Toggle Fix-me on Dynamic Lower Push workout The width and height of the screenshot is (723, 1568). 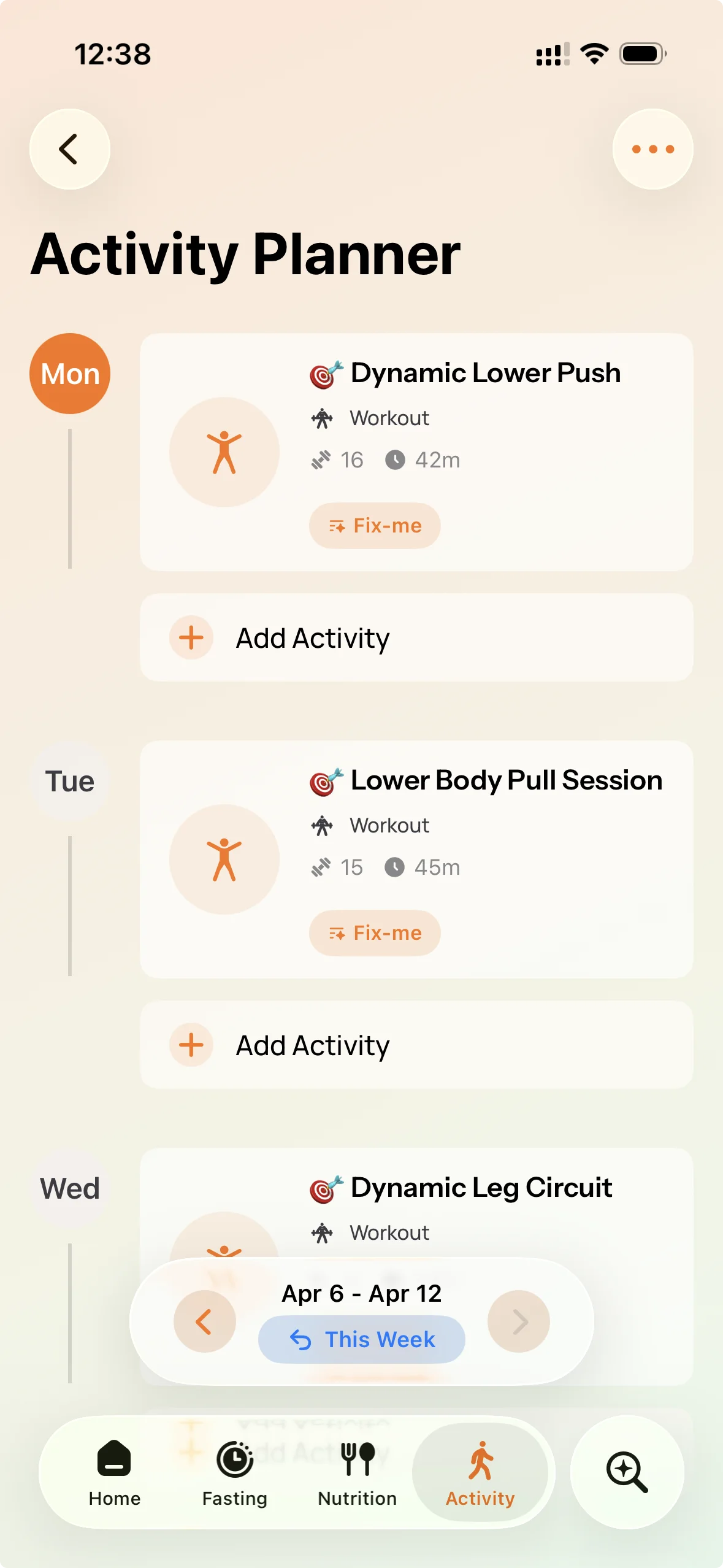point(374,525)
